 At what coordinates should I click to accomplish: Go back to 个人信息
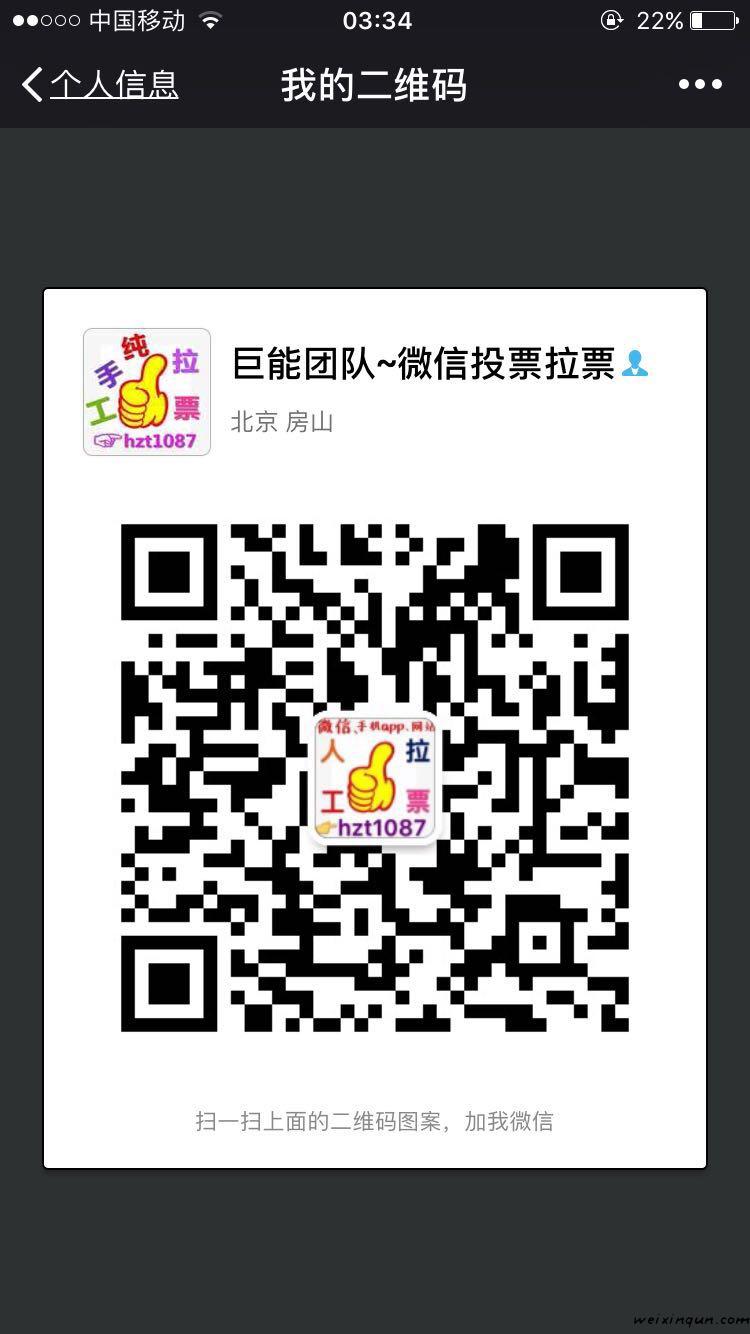pos(100,85)
